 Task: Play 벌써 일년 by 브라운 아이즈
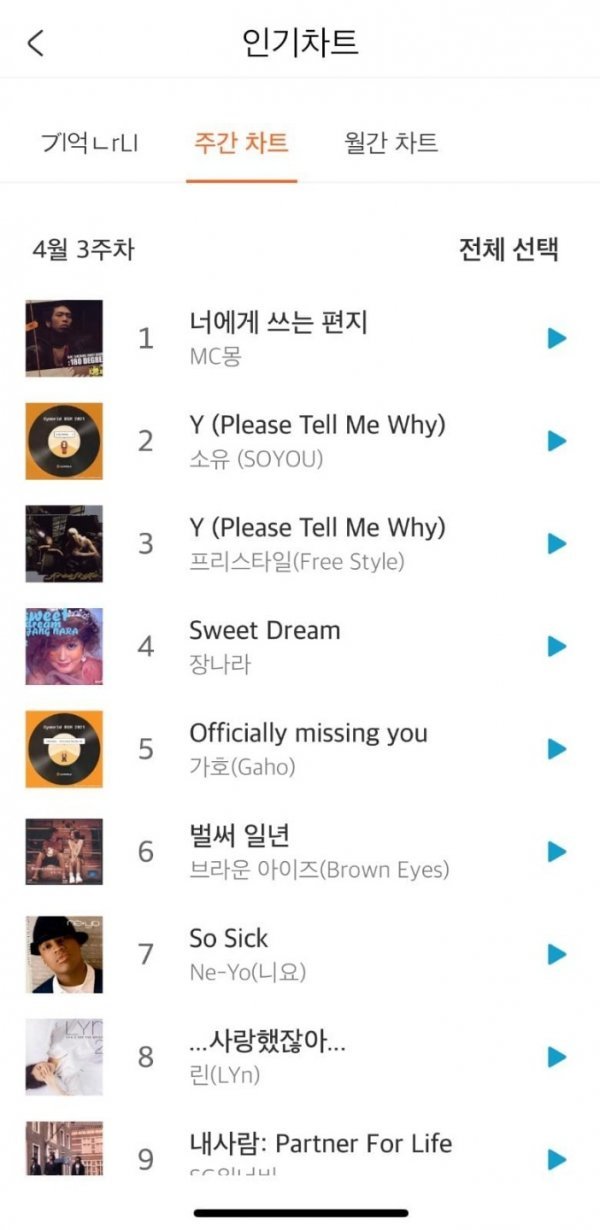(x=557, y=852)
